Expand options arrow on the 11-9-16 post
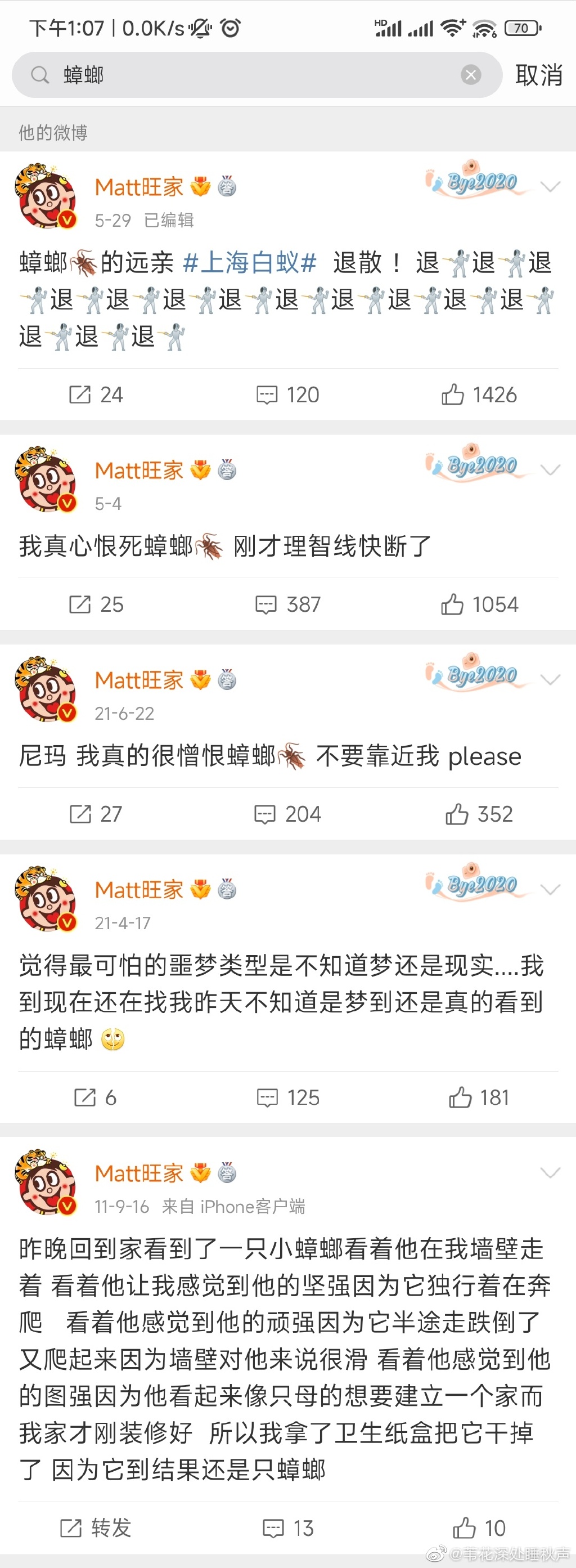The height and width of the screenshot is (1568, 576). pos(551,1172)
